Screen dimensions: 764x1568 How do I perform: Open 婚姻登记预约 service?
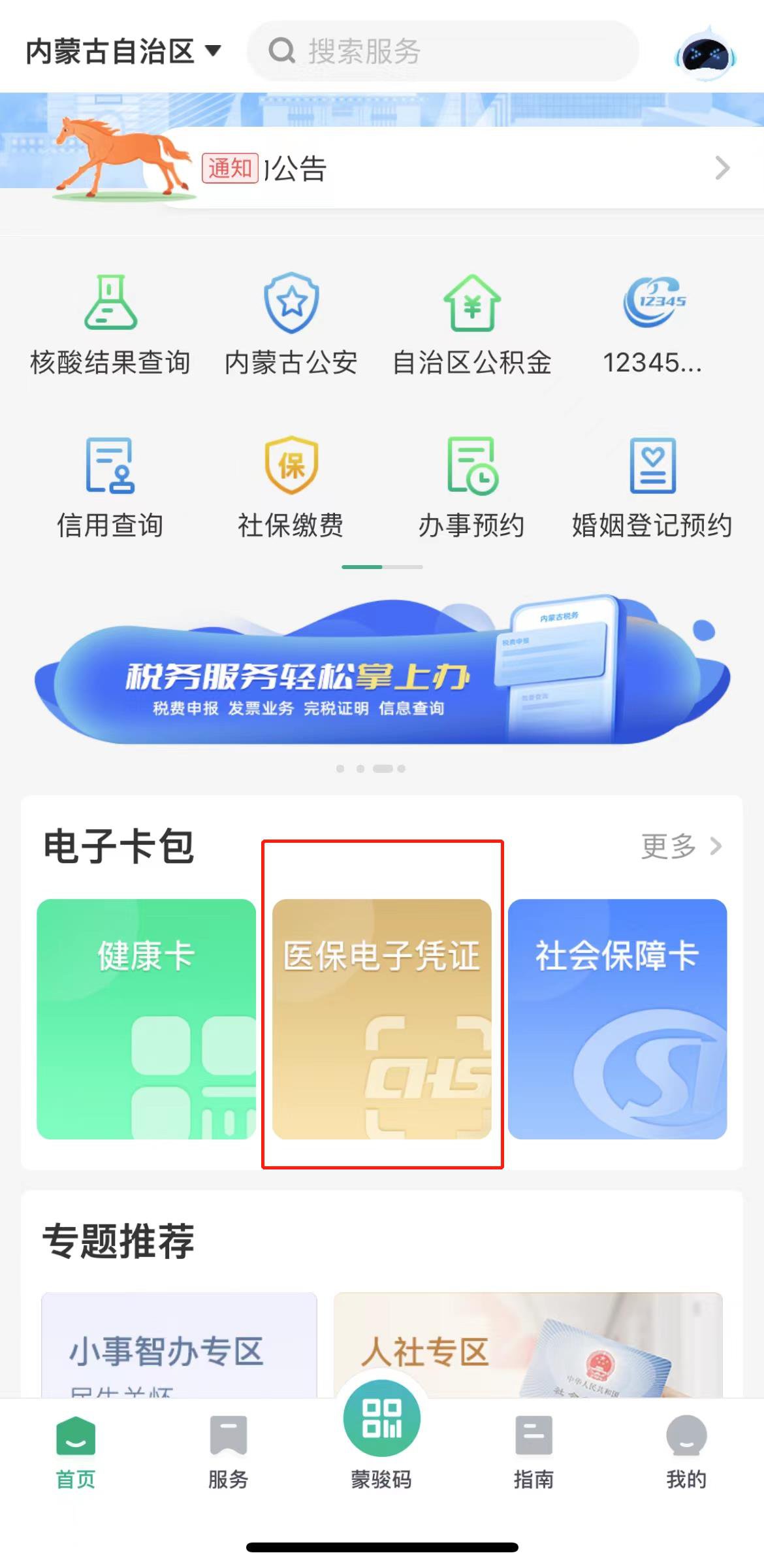[x=653, y=487]
